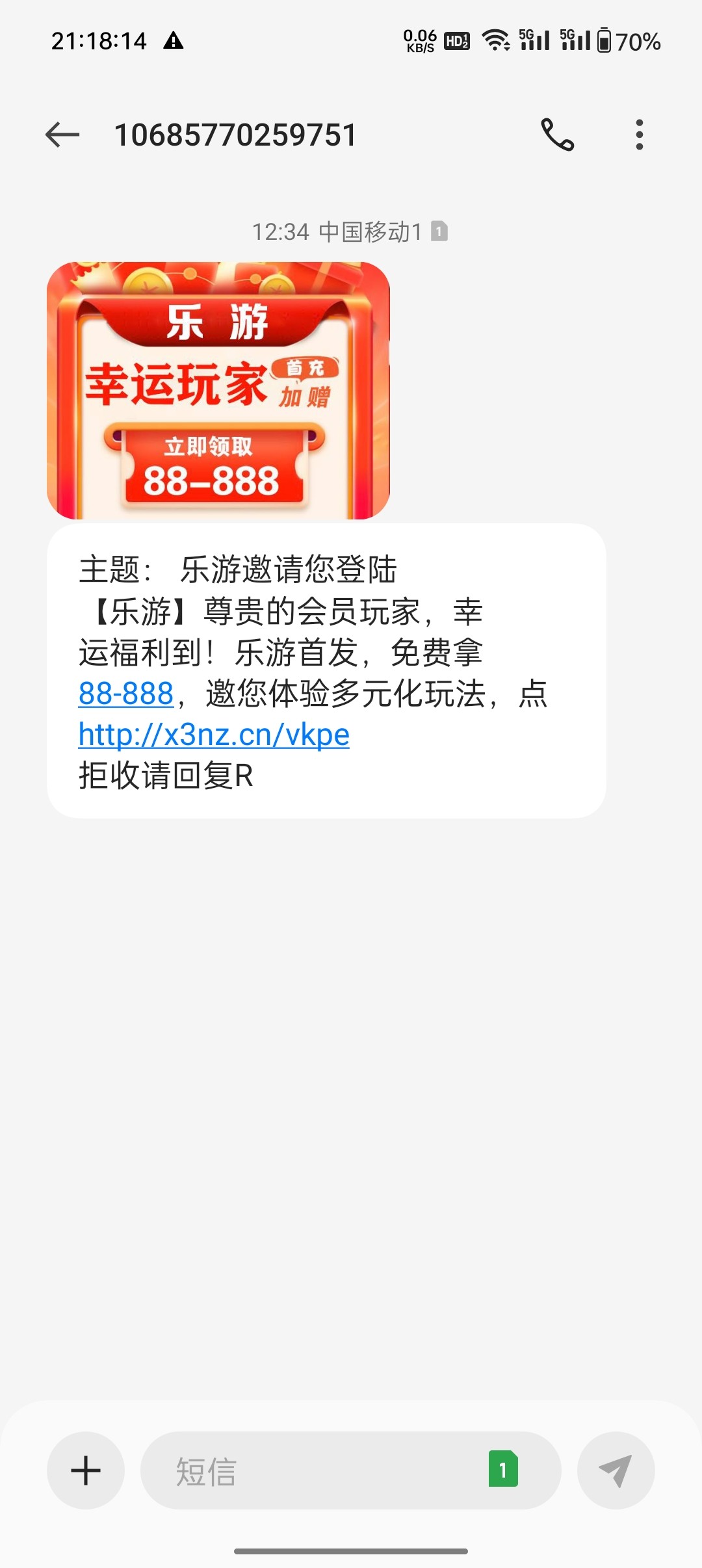Tap the plus attachment button

tap(86, 1470)
